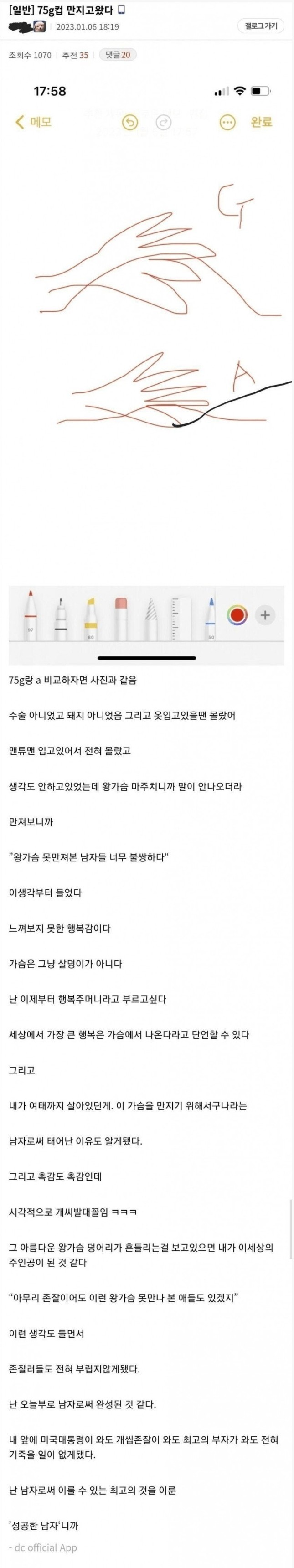Screen dimensions: 294x1568
Task: Open the author's gallog via 갤로그가기
Action: point(261,26)
